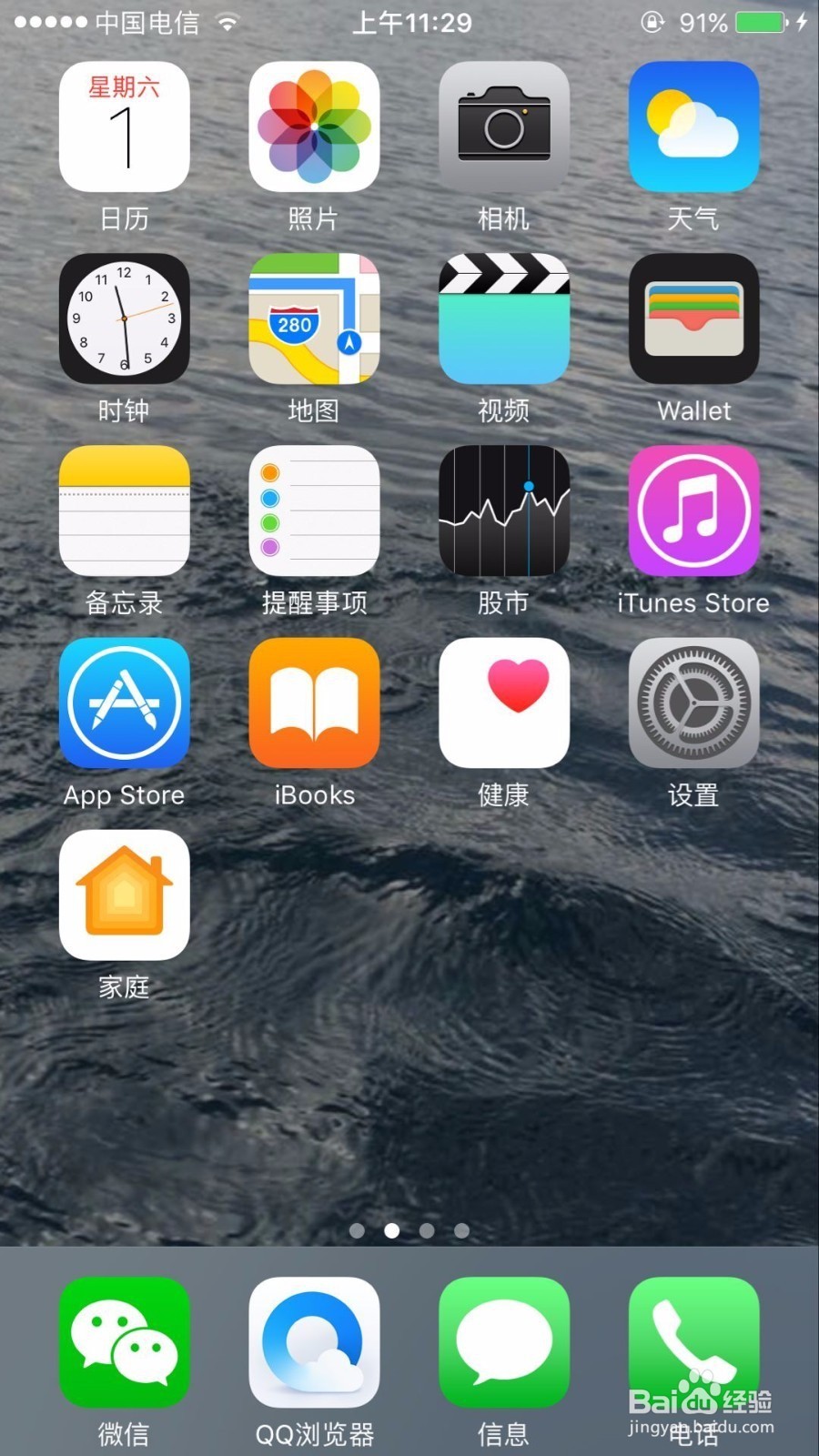The image size is (819, 1456).
Task: Open the 健康 (Health) app
Action: click(x=505, y=703)
